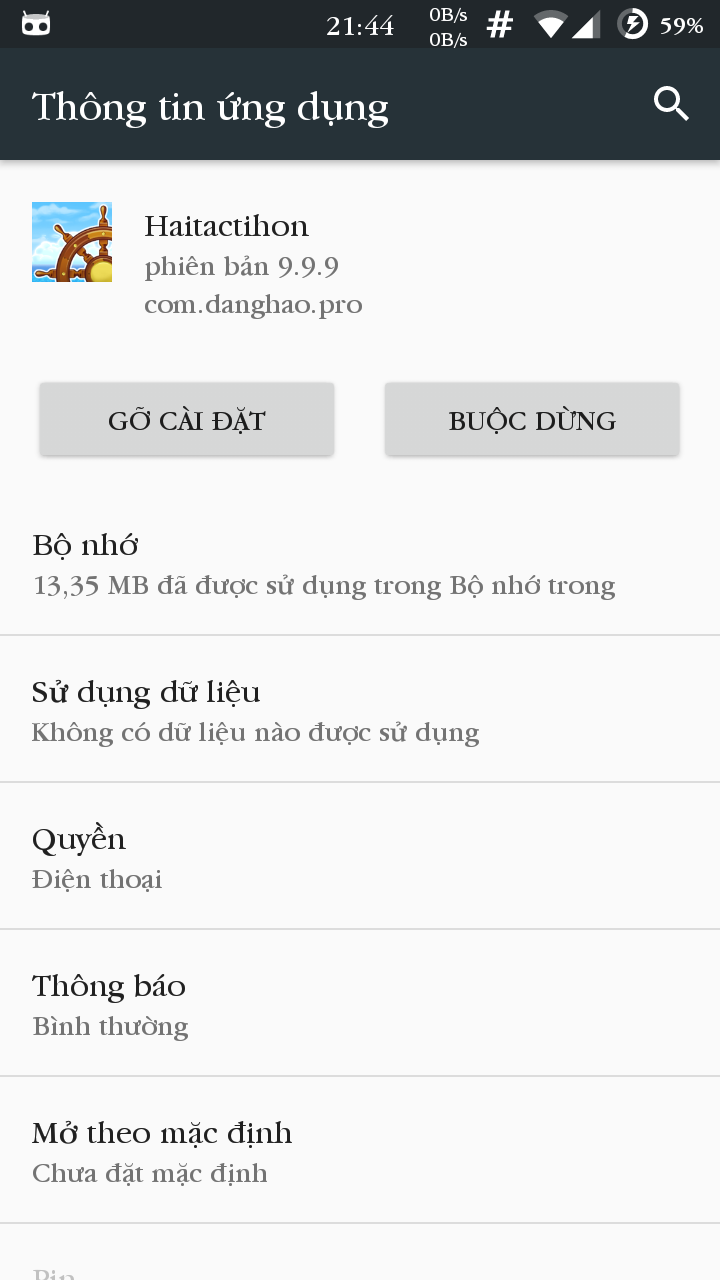Open the search icon in app bar
This screenshot has height=1280, width=720.
671,104
